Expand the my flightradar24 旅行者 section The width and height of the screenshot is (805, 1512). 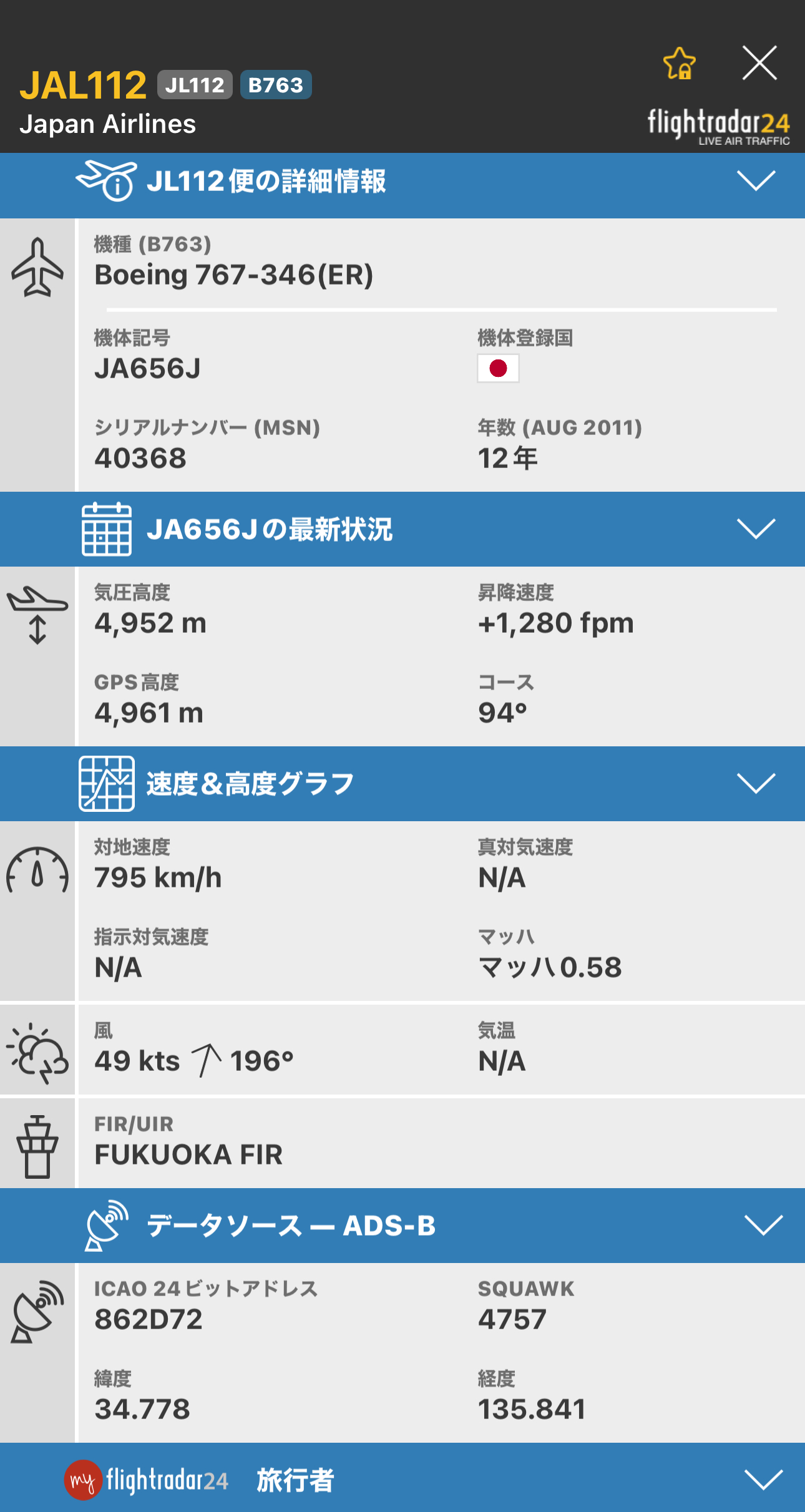click(763, 1480)
